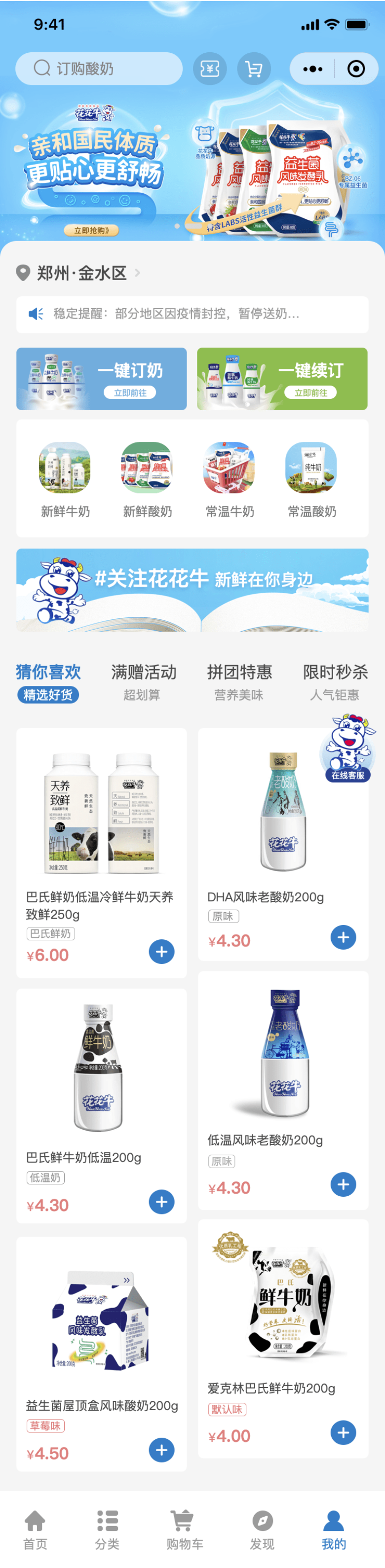Tap the 立即抢购 banner button
The width and height of the screenshot is (385, 1568).
click(x=91, y=231)
